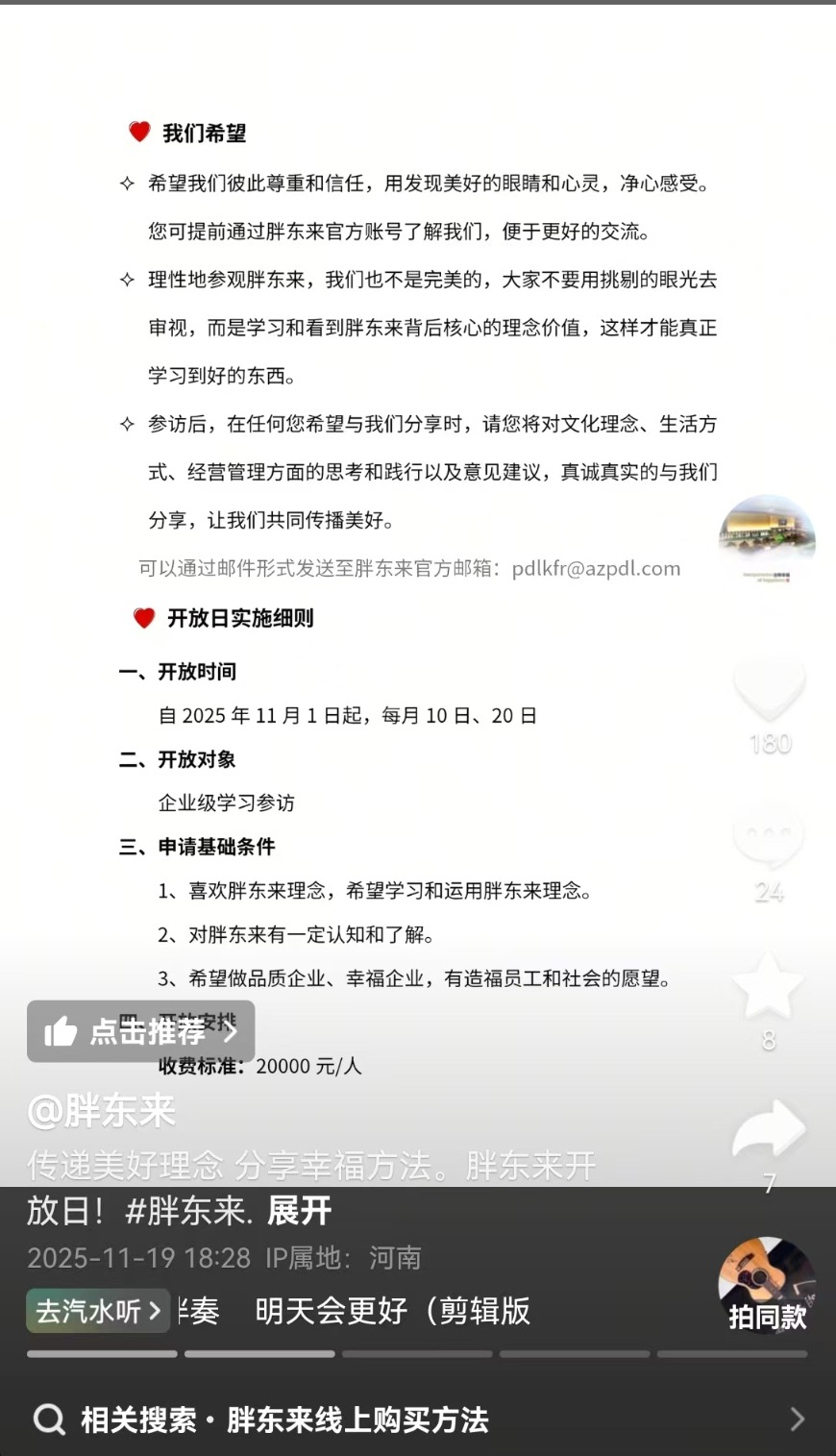
Task: Favorite this post with the star
Action: click(768, 987)
